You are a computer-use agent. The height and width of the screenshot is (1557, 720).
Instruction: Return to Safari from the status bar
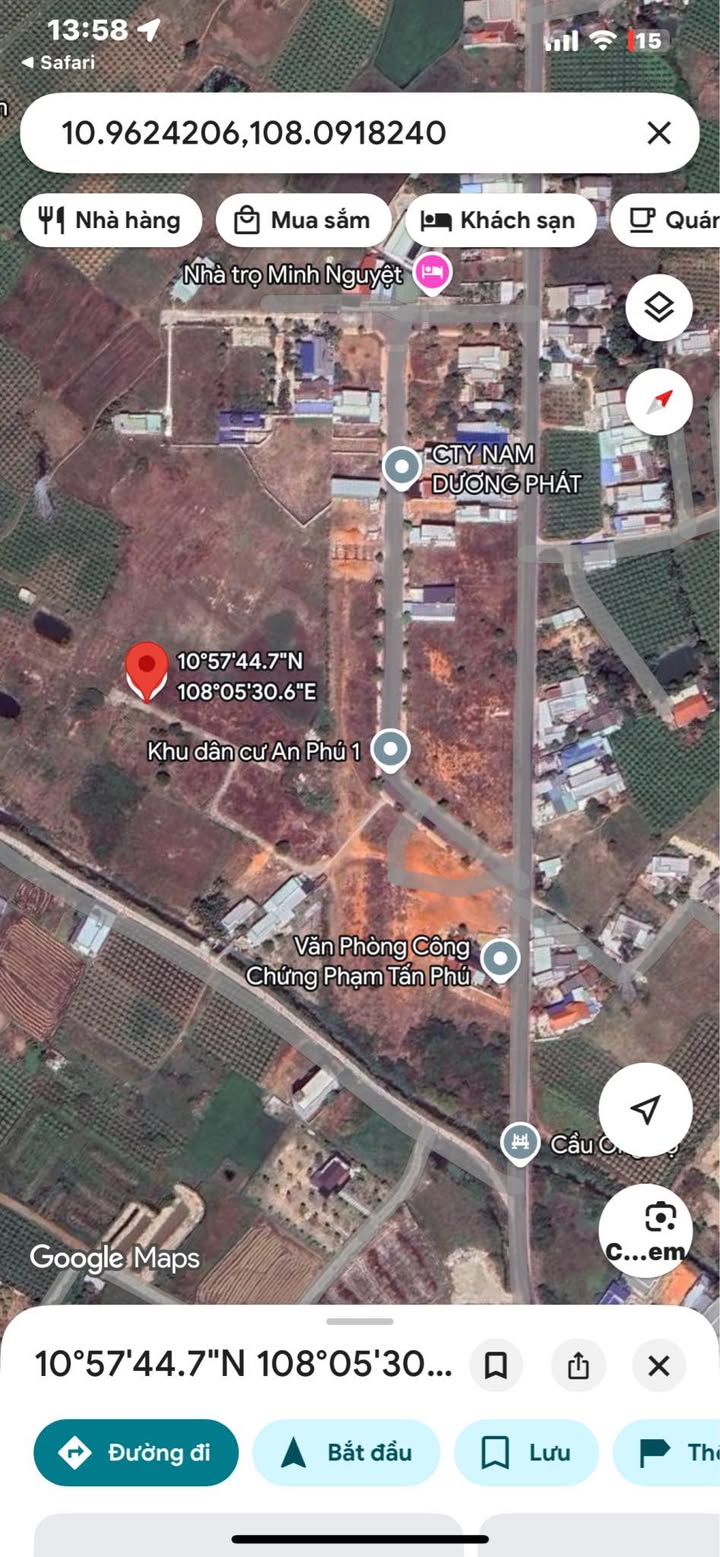[58, 63]
